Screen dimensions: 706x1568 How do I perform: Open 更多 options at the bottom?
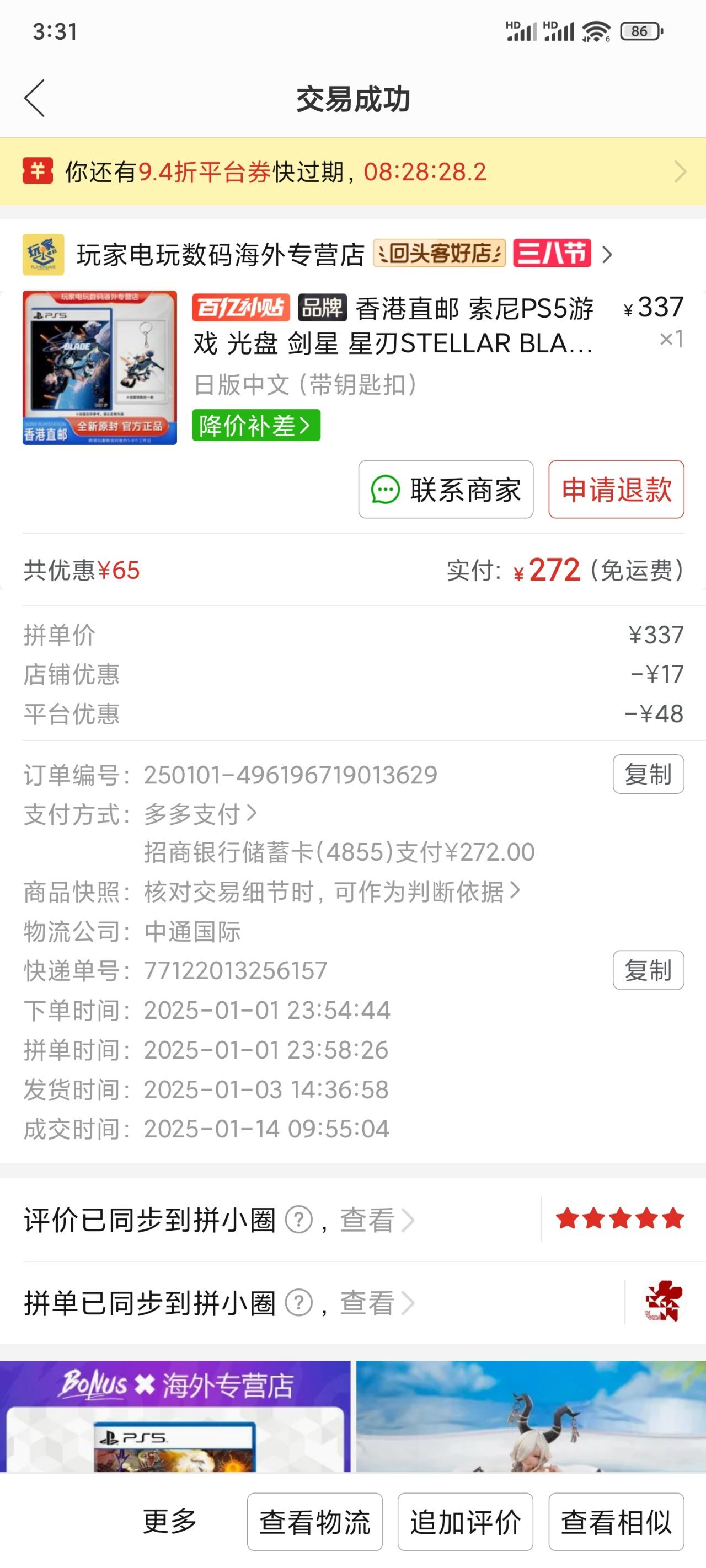pos(169,1522)
